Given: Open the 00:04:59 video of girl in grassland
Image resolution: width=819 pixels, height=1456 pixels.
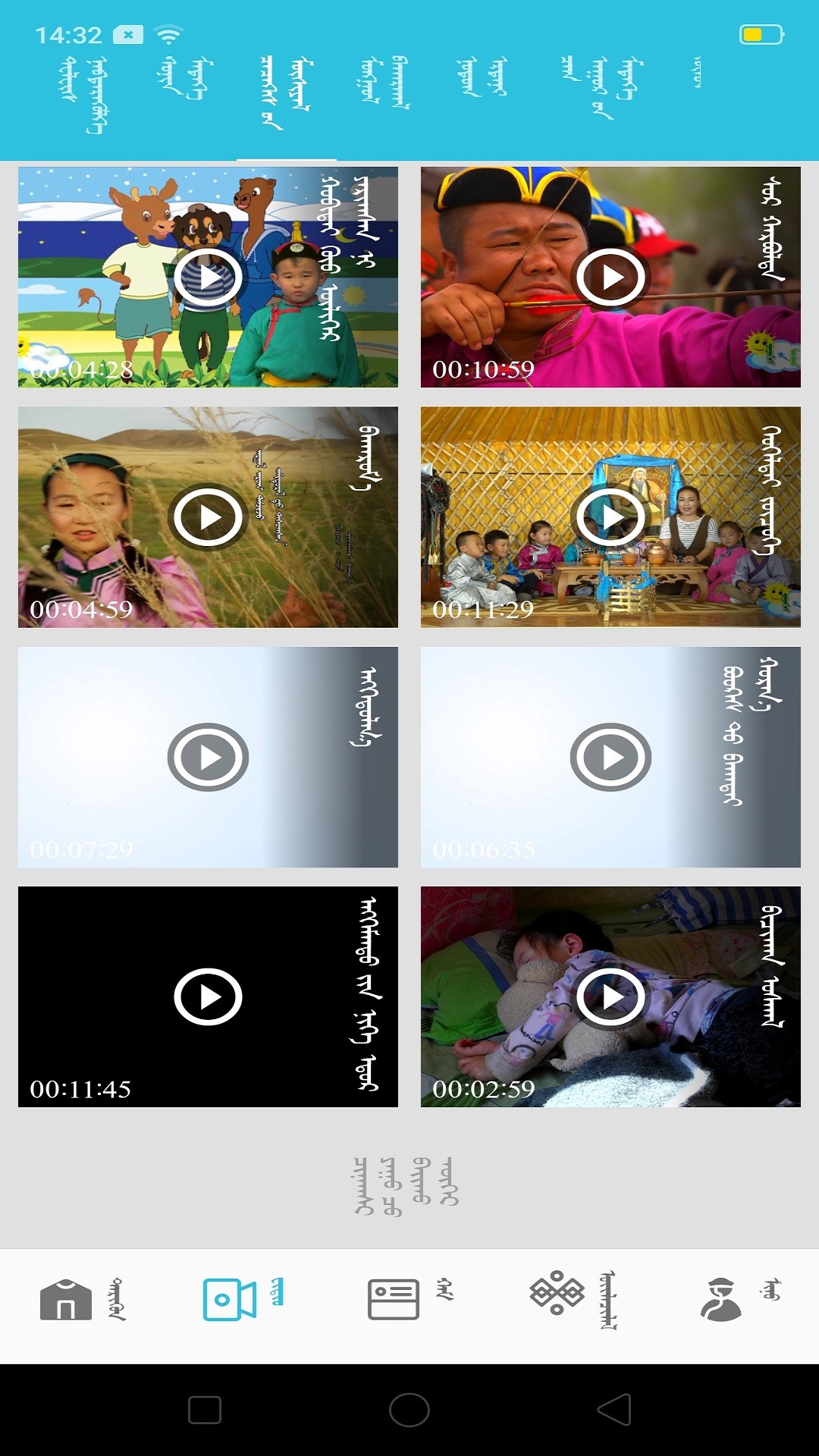Looking at the screenshot, I should point(208,517).
